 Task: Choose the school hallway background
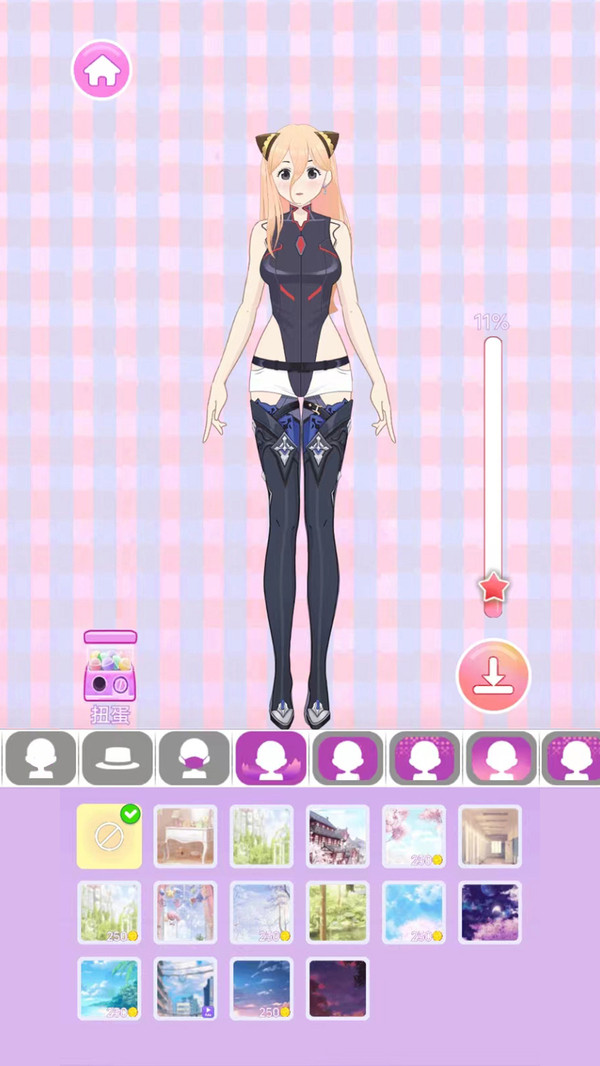click(x=490, y=836)
